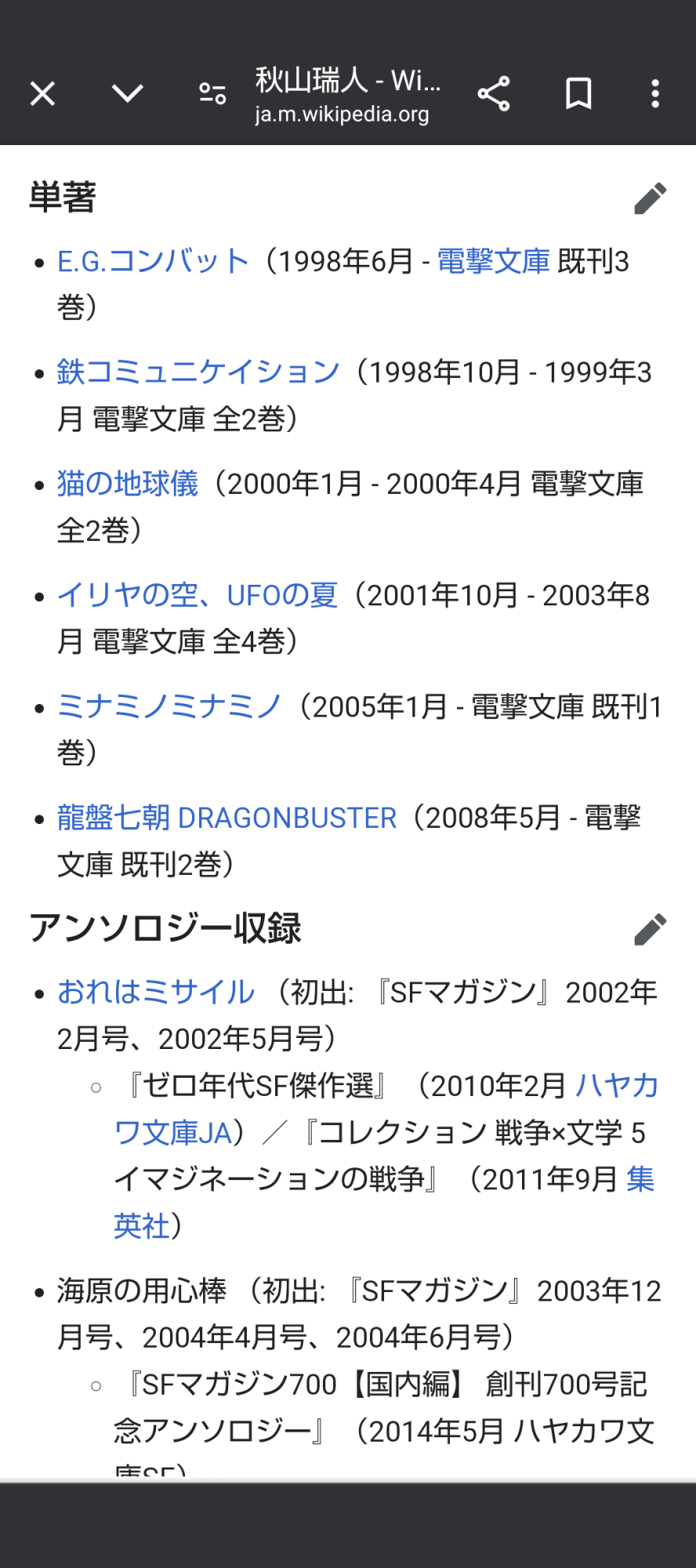Follow the ハヤカワ文庫JA link
Image resolution: width=696 pixels, height=1568 pixels.
pos(616,1086)
